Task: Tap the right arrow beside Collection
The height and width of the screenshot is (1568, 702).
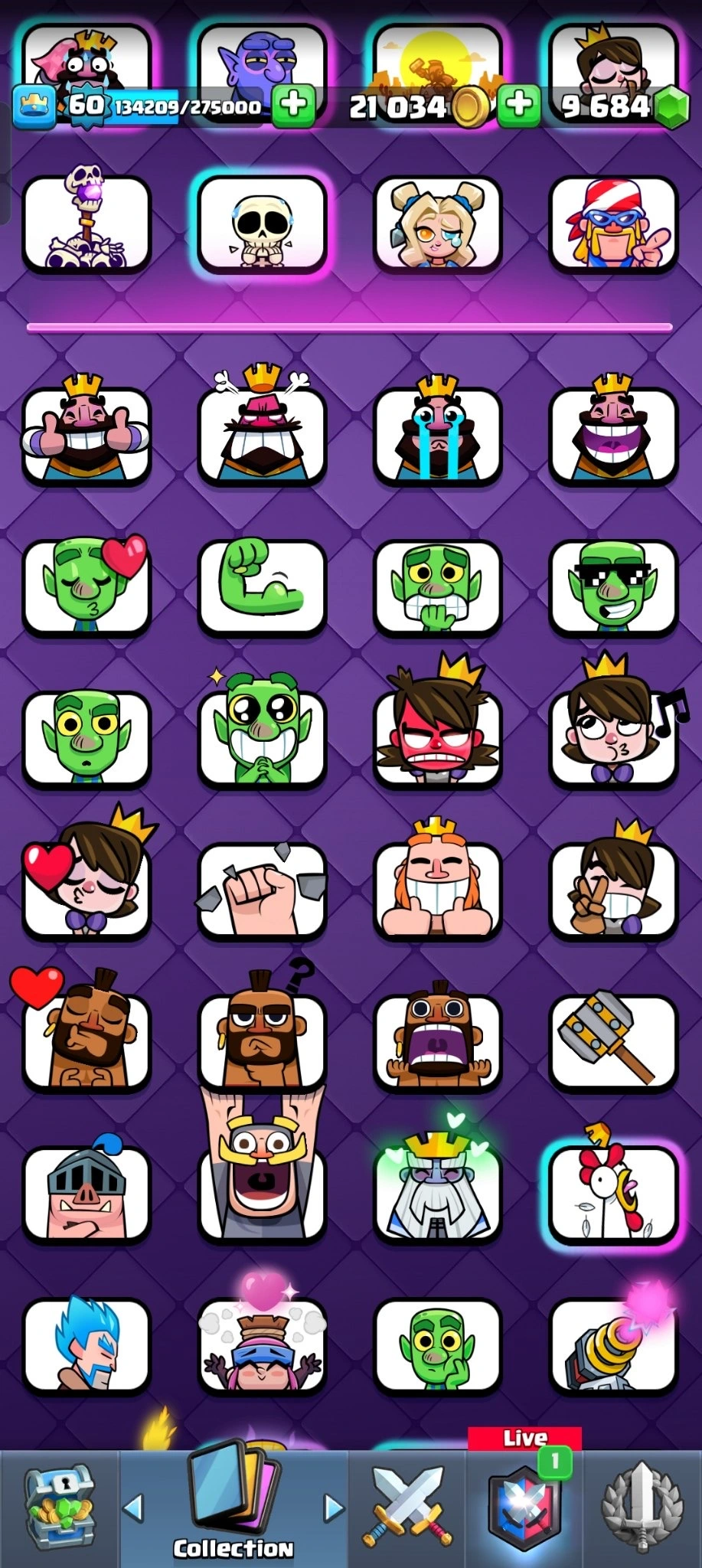Action: [334, 1508]
